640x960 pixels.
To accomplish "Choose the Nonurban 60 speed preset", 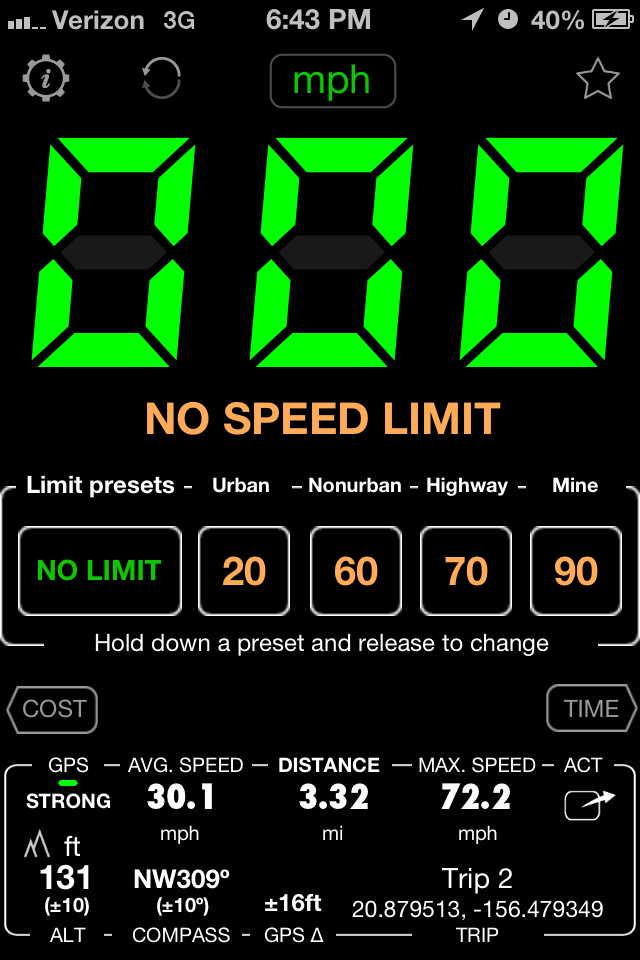I will click(x=355, y=571).
